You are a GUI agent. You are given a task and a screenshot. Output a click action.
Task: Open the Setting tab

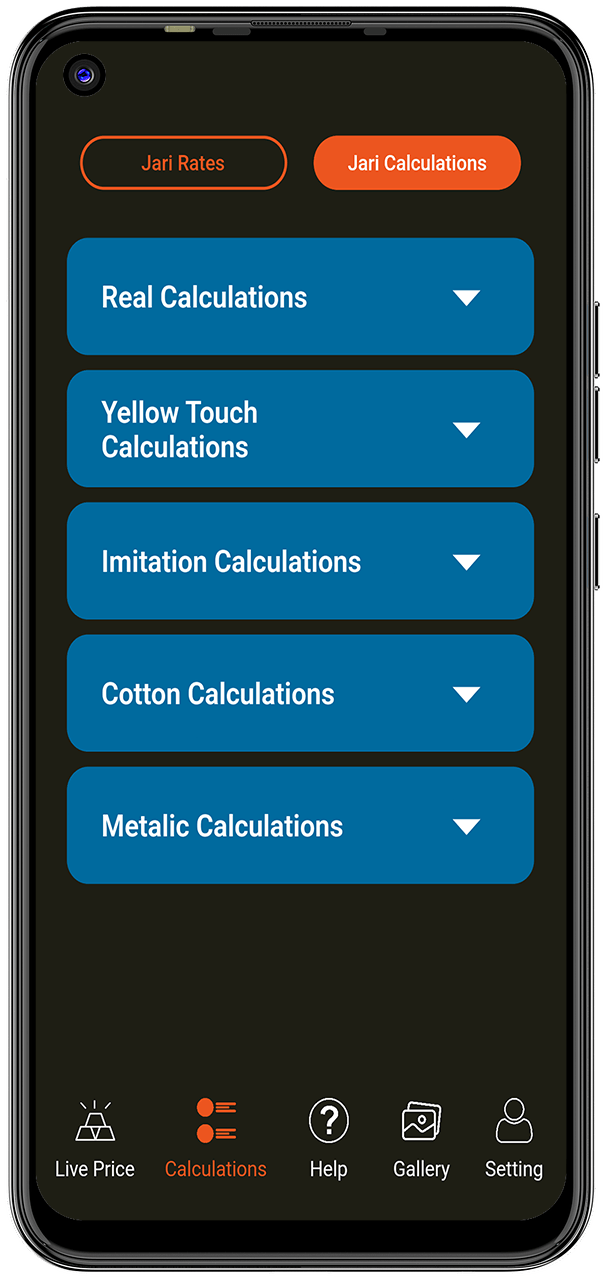click(x=513, y=1140)
